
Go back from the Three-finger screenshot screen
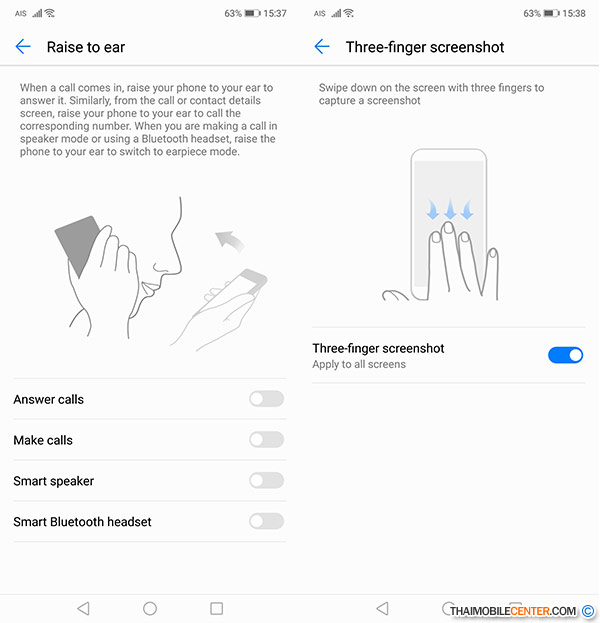[x=322, y=47]
